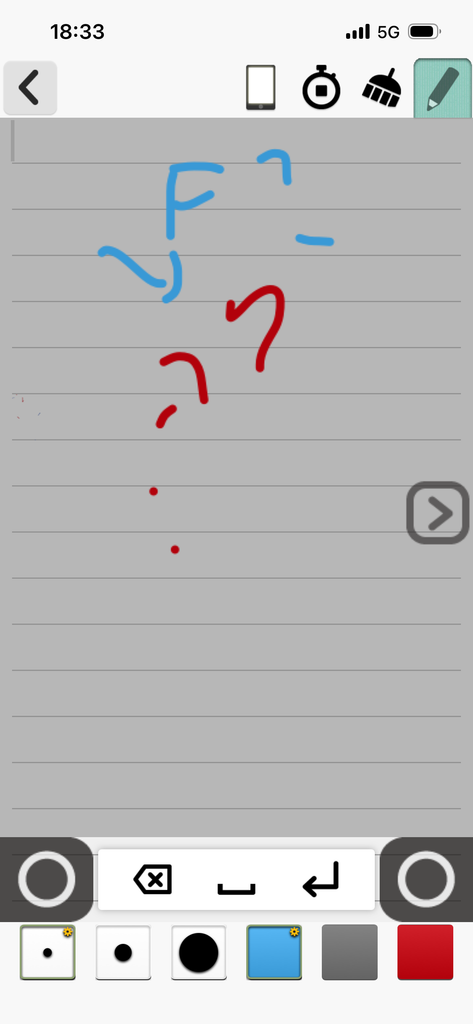The height and width of the screenshot is (1024, 473).
Task: Pick the blue color swatch
Action: (274, 952)
